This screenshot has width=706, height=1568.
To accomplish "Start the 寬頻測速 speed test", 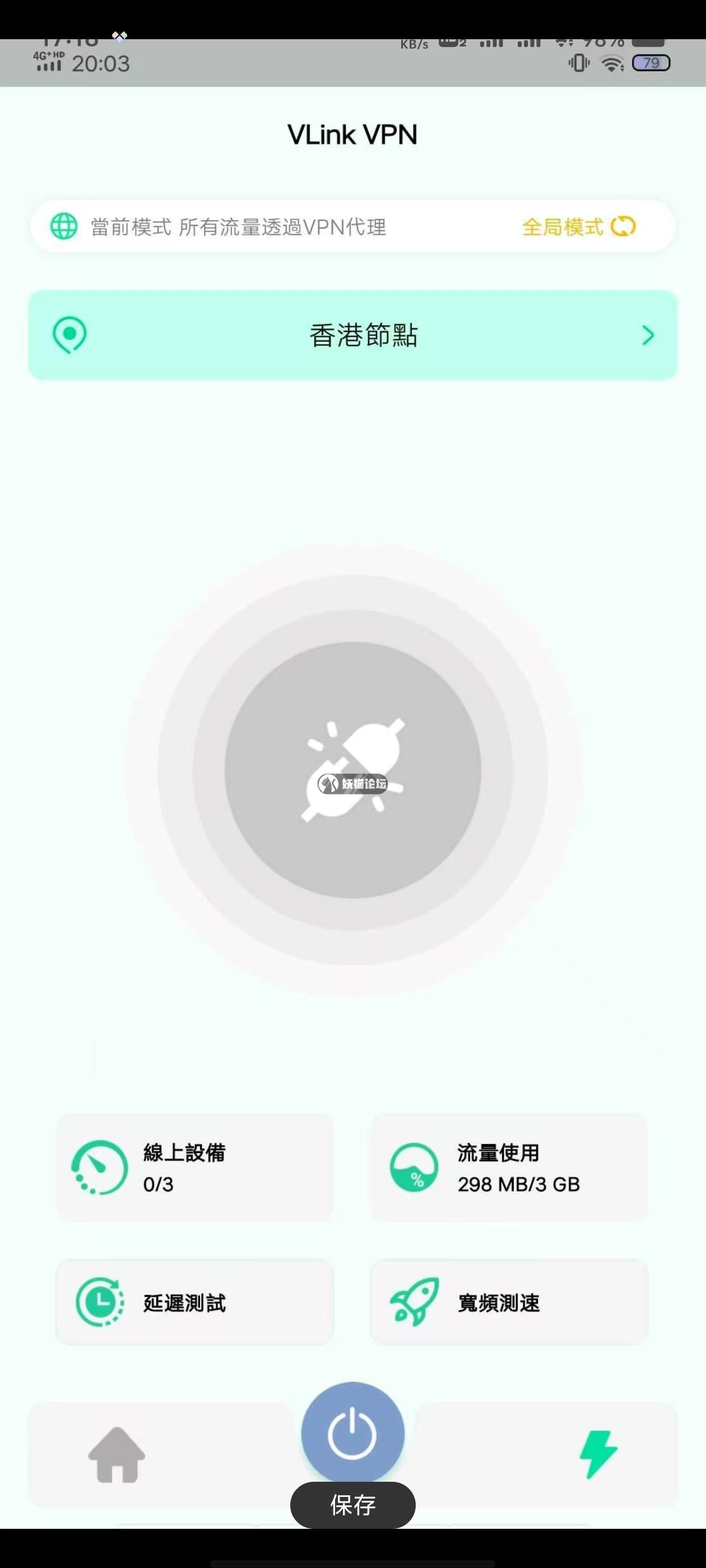I will (x=509, y=1303).
